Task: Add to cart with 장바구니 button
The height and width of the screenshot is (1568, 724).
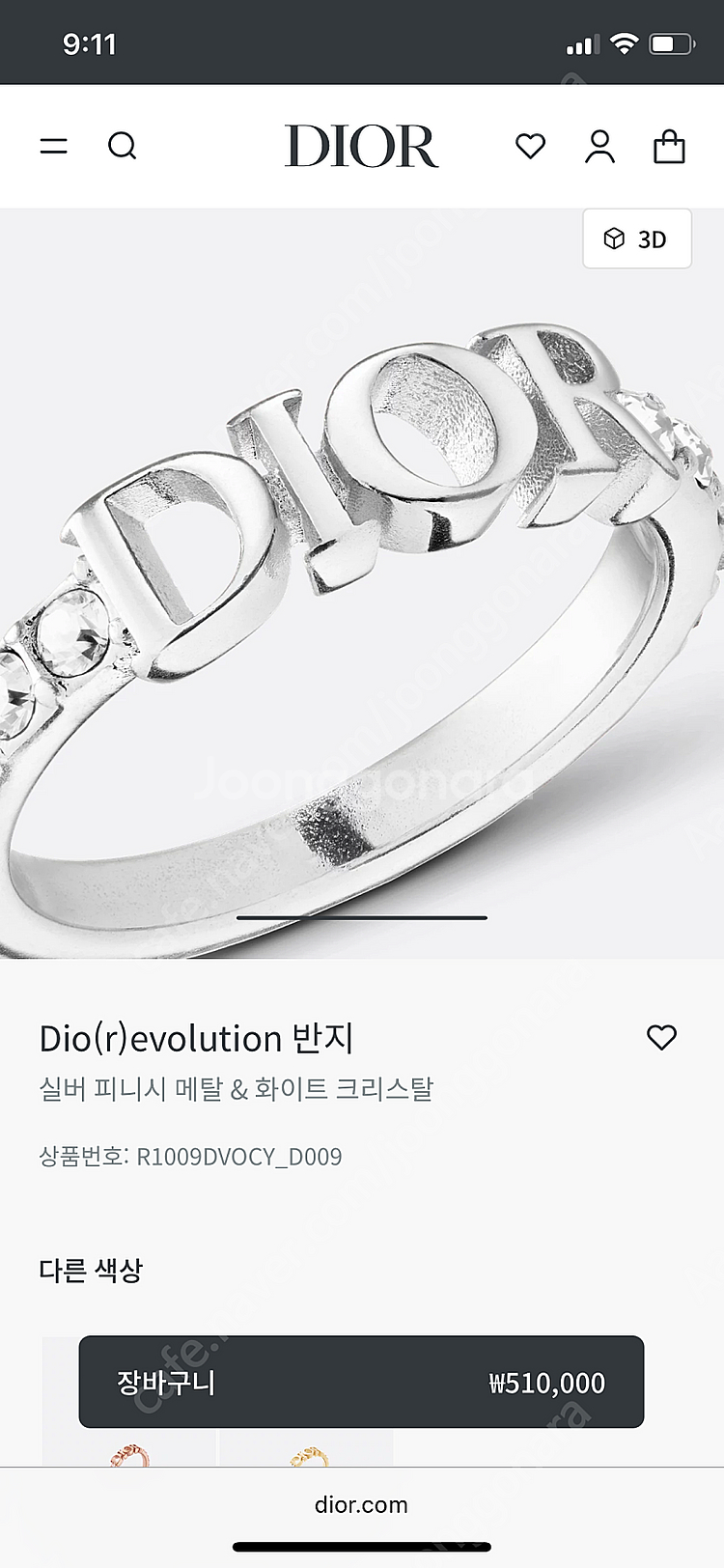Action: (361, 1382)
